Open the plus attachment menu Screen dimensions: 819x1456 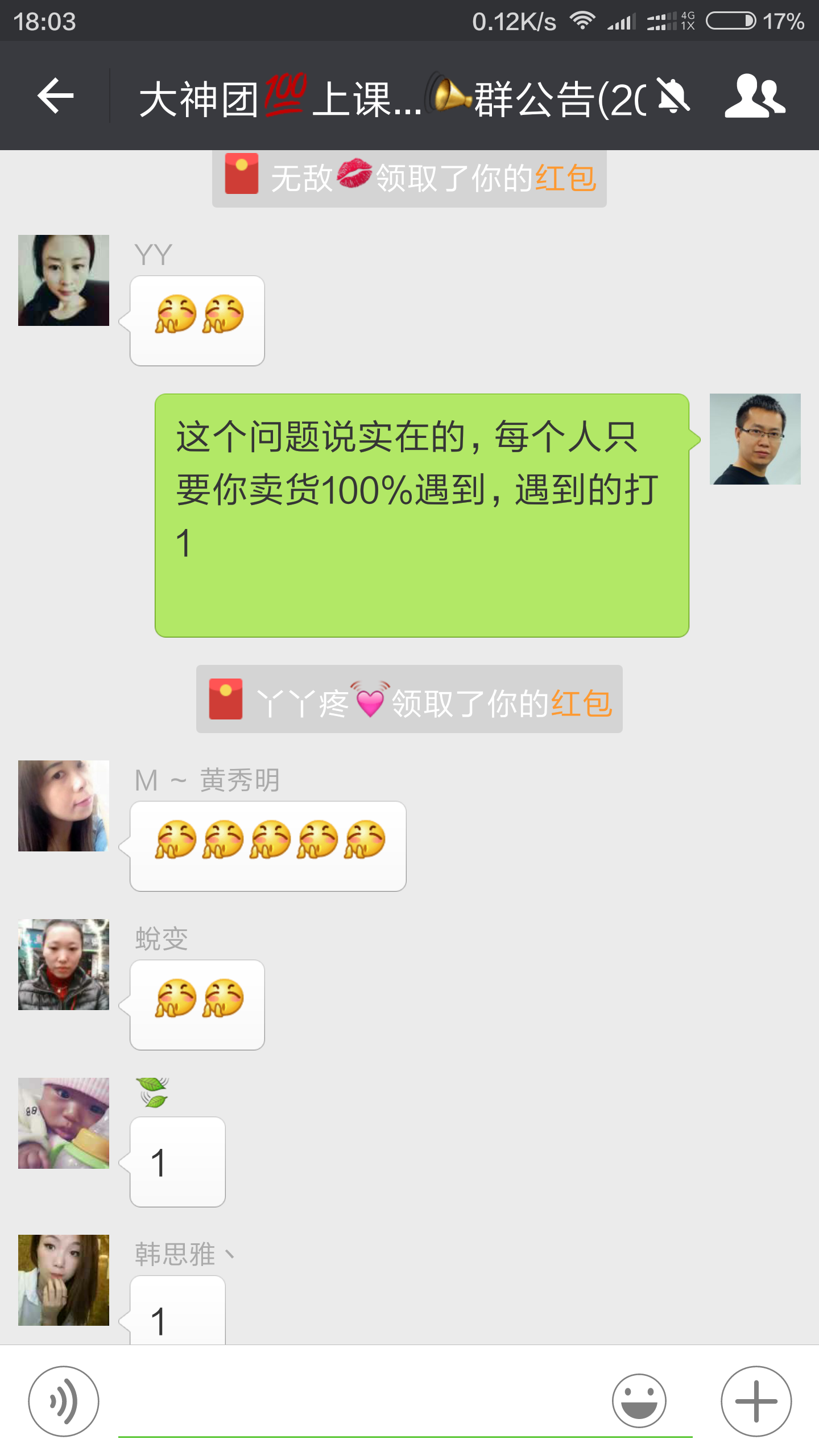(756, 1401)
